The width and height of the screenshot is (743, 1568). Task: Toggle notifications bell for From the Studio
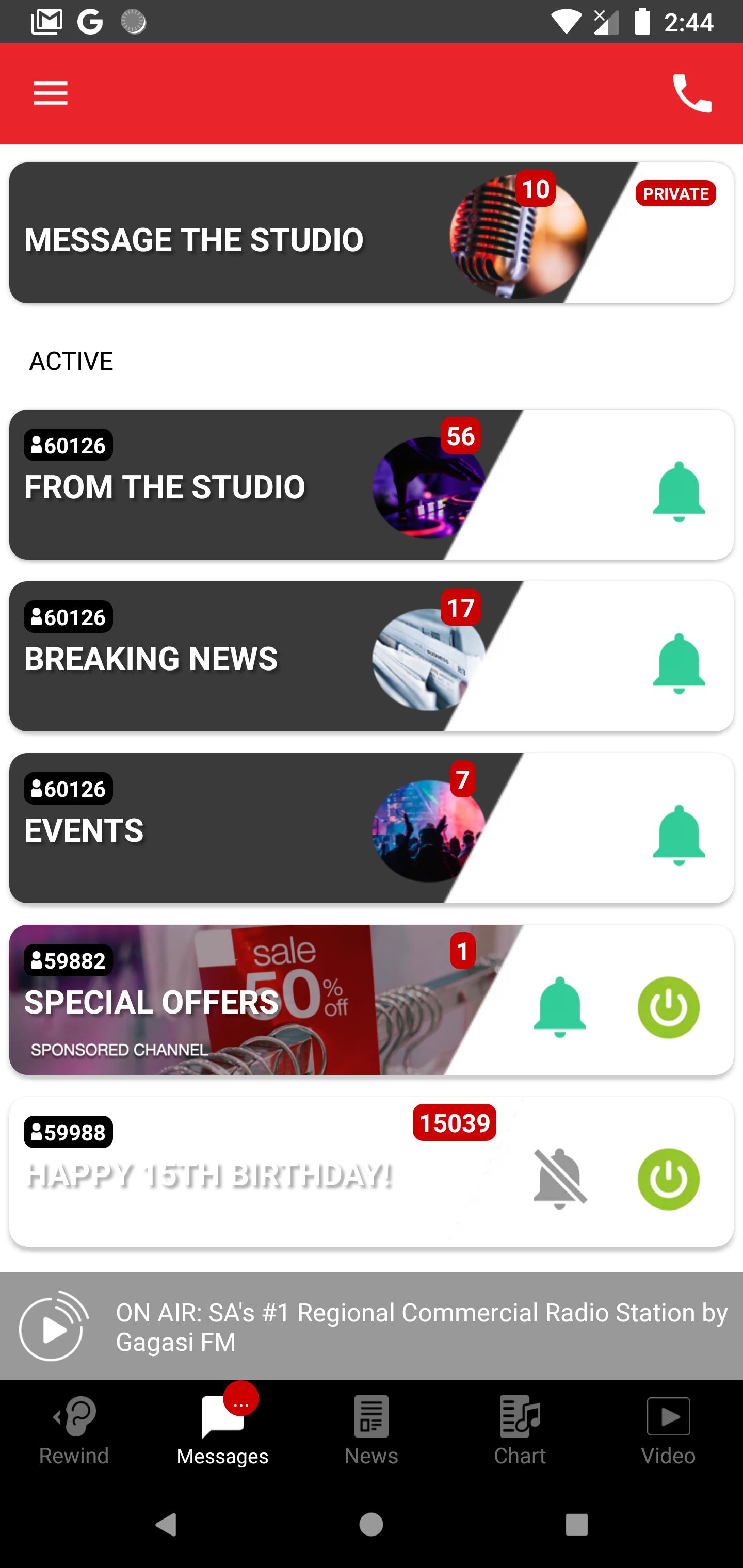pyautogui.click(x=679, y=492)
